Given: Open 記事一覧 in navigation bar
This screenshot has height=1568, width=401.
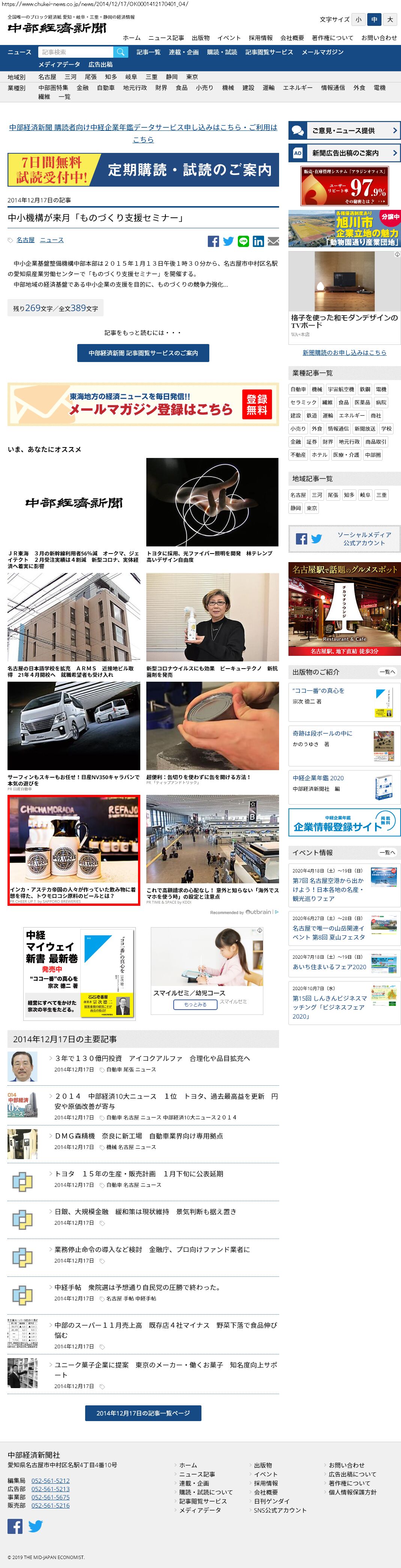Looking at the screenshot, I should click(x=148, y=52).
